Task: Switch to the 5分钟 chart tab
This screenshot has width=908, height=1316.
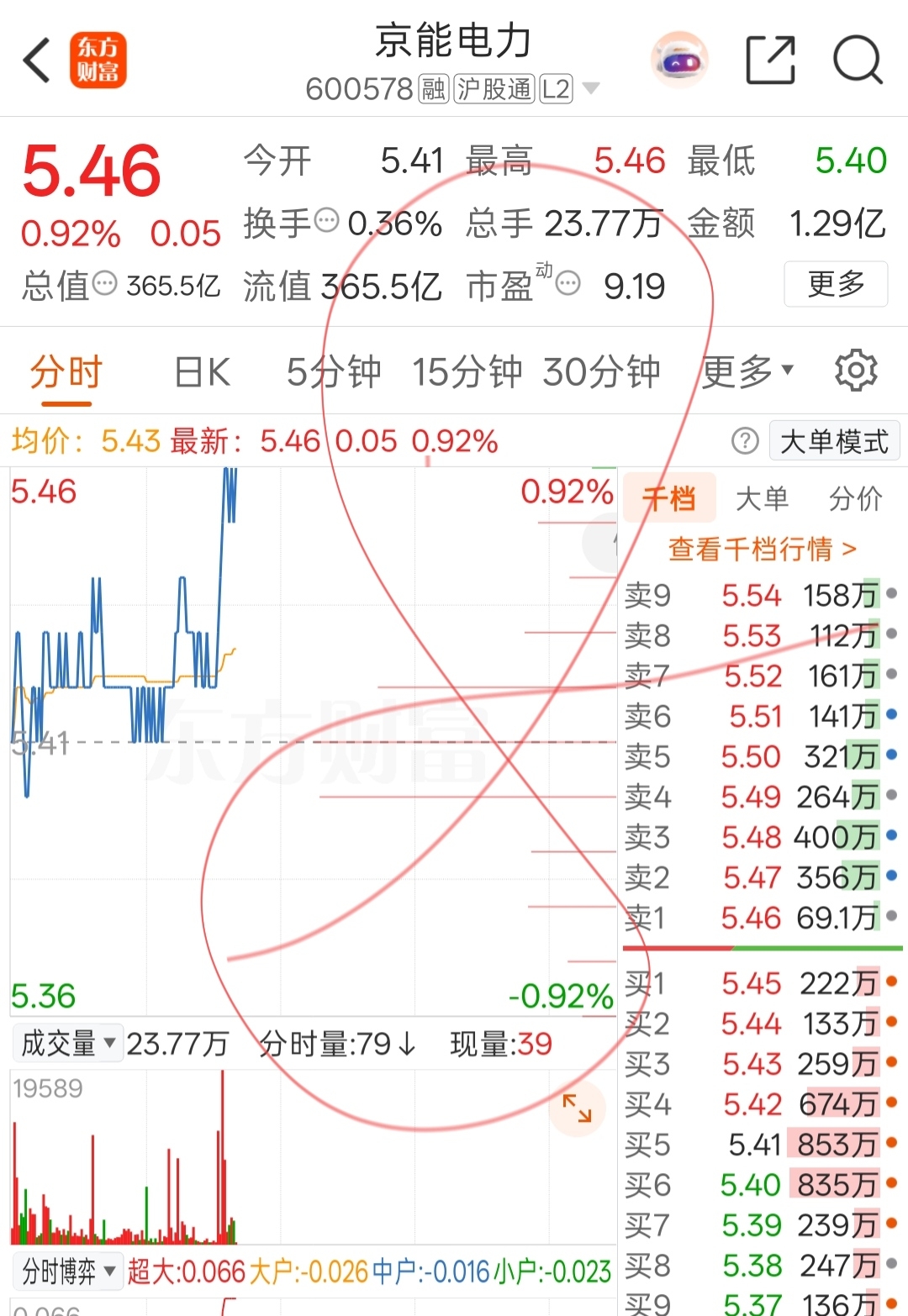Action: 334,372
